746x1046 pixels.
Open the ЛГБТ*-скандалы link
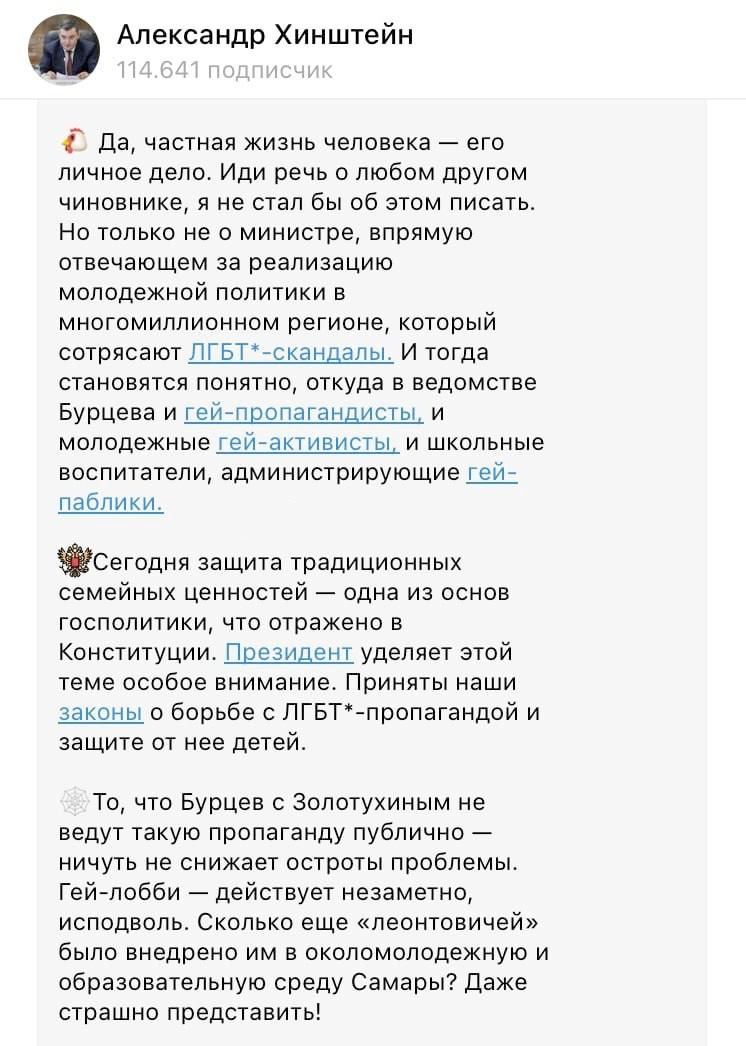[290, 352]
